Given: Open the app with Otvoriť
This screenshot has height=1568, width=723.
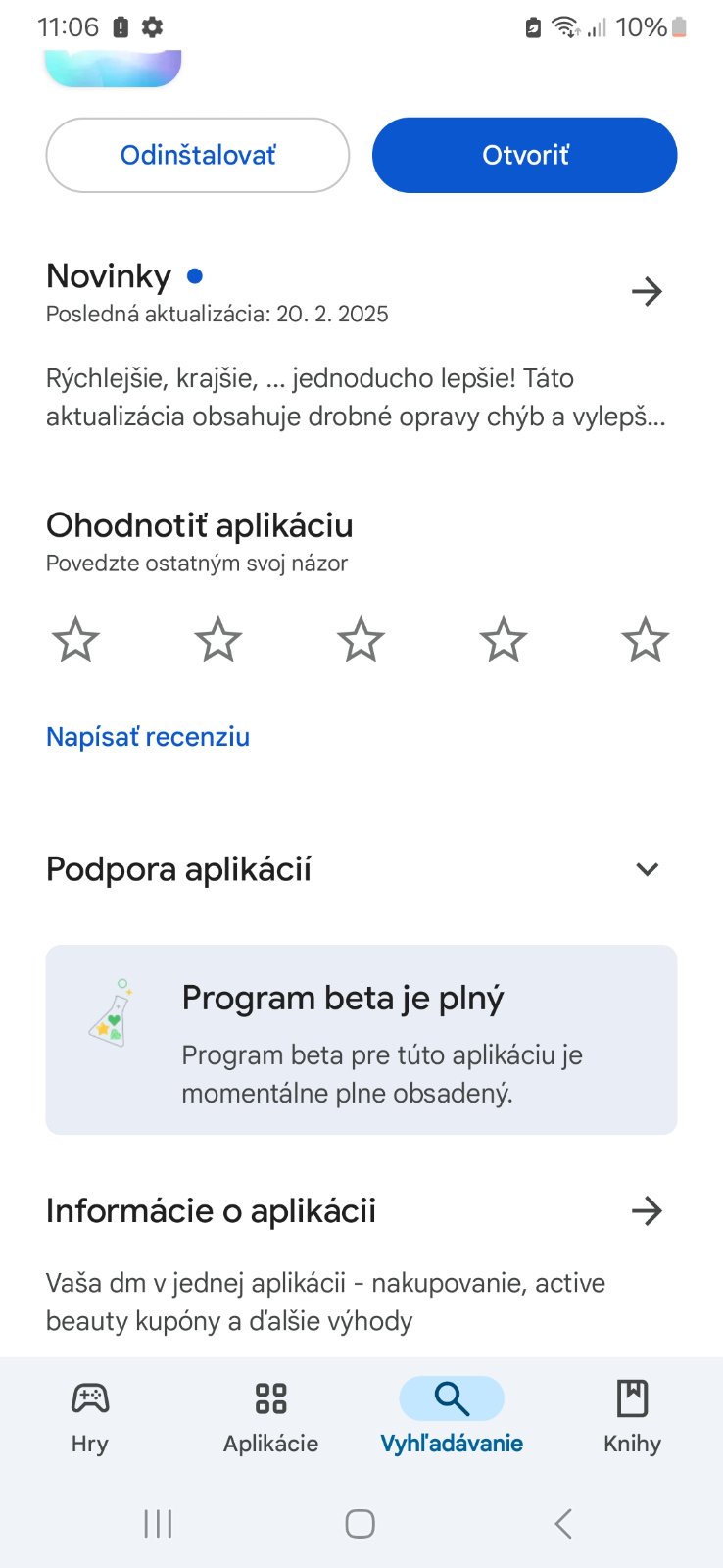Looking at the screenshot, I should [x=524, y=155].
